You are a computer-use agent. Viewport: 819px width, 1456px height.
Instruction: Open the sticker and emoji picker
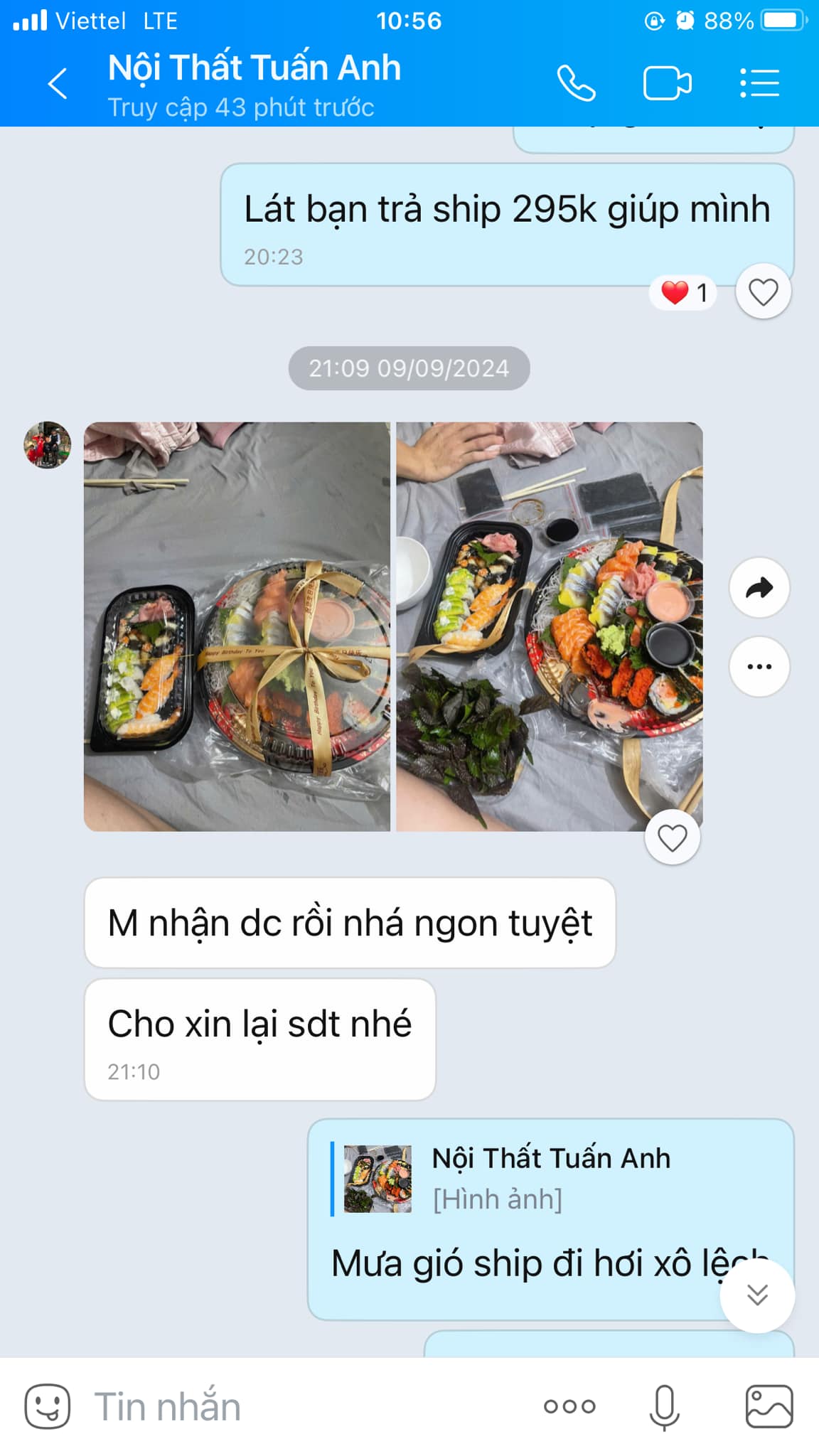(x=48, y=1406)
